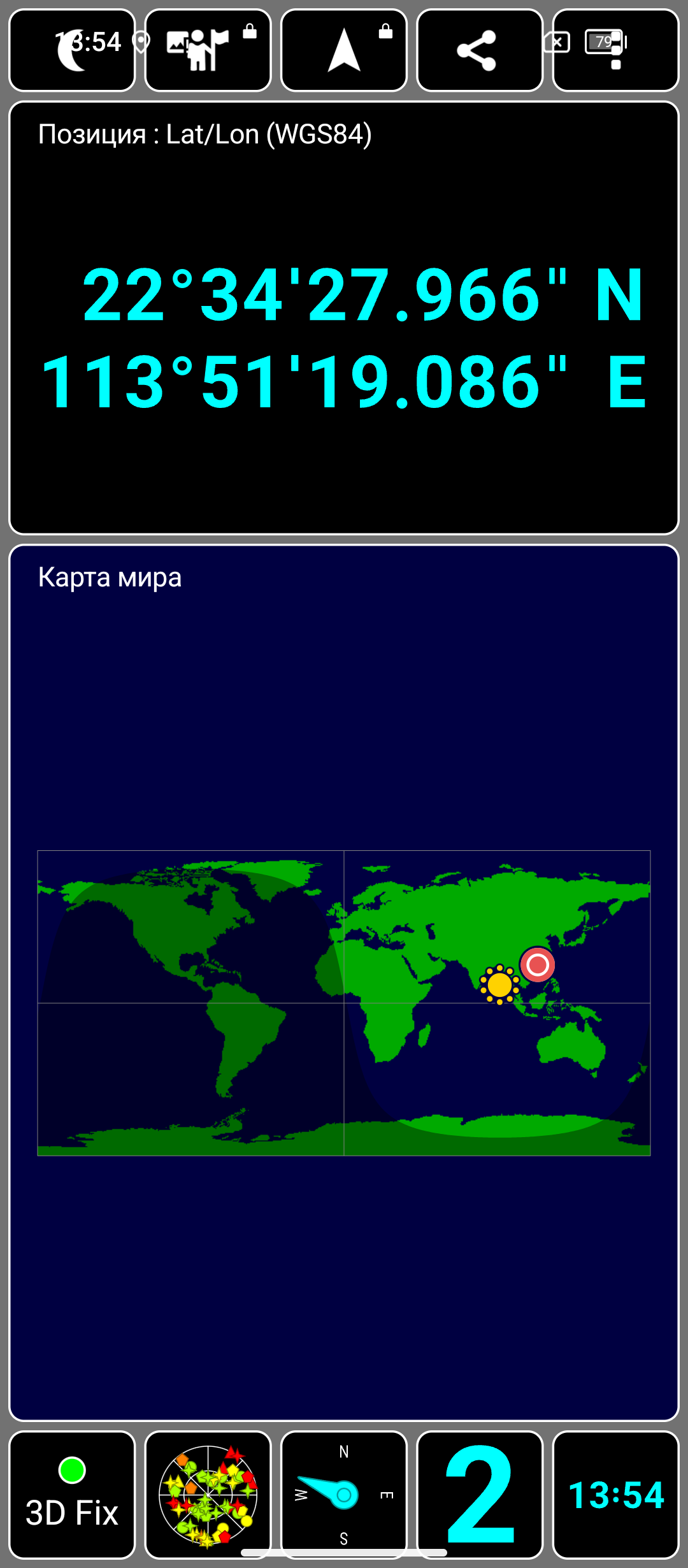The height and width of the screenshot is (1568, 688).
Task: Open the compass tile
Action: coord(343,1495)
